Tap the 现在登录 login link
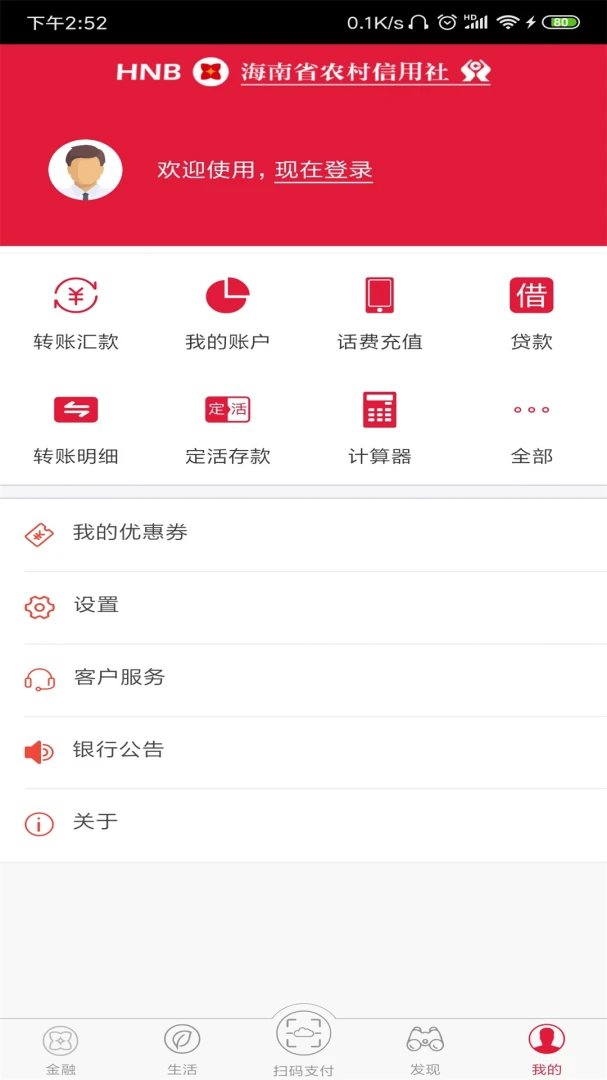 [323, 170]
